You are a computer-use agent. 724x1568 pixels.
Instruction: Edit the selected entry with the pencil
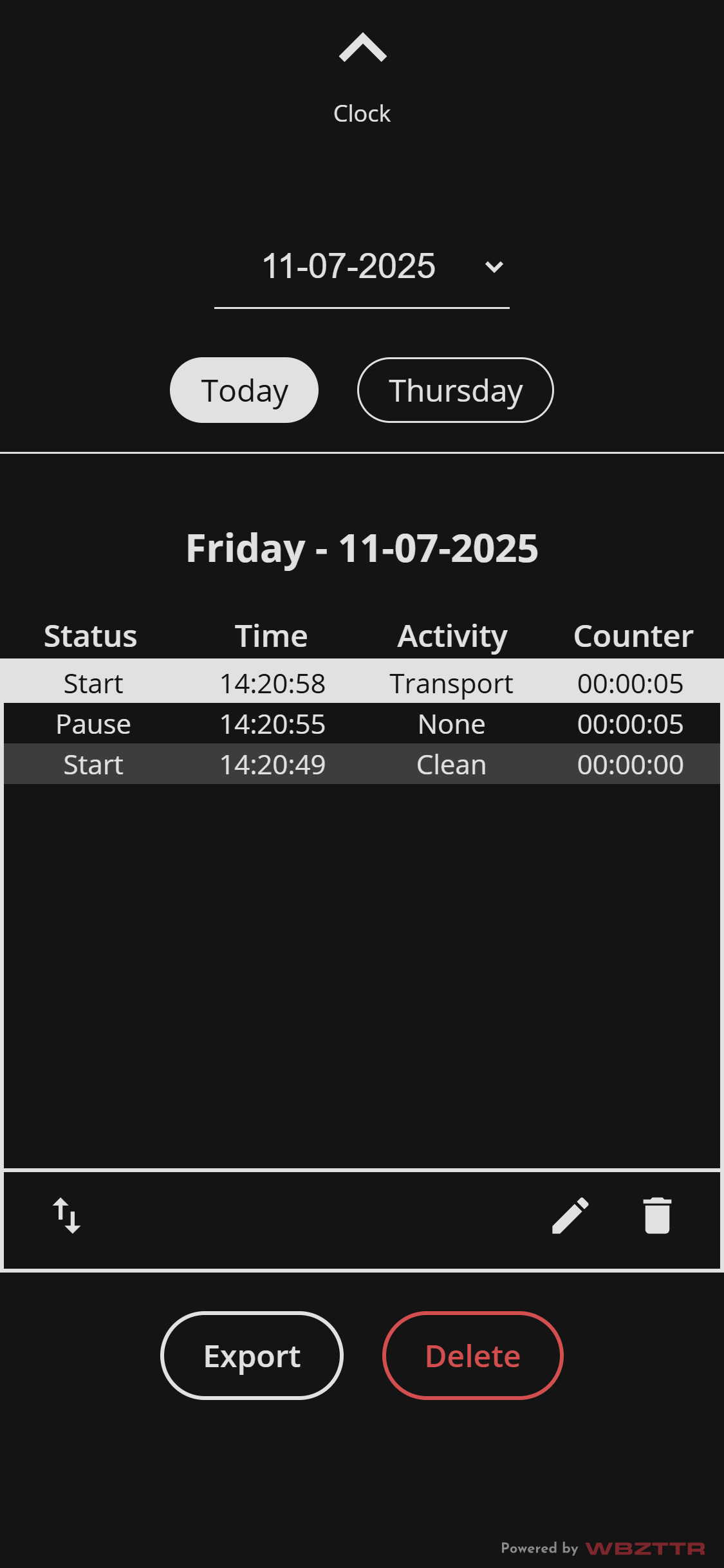click(570, 1215)
